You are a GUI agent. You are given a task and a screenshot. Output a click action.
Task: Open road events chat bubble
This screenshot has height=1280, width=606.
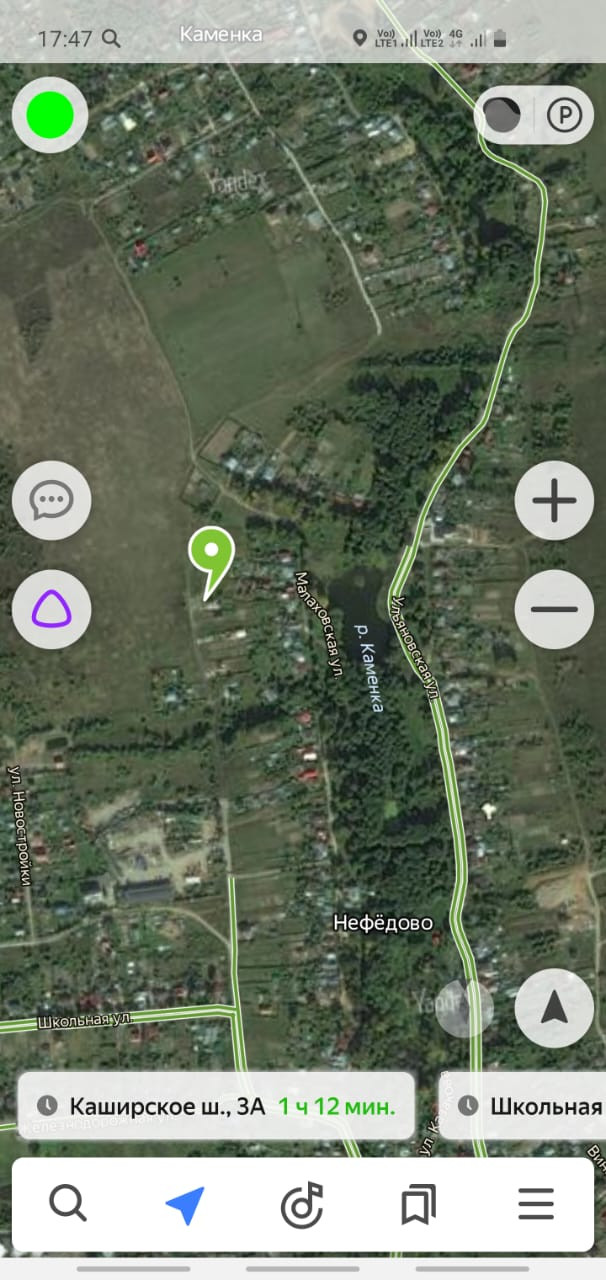[51, 500]
